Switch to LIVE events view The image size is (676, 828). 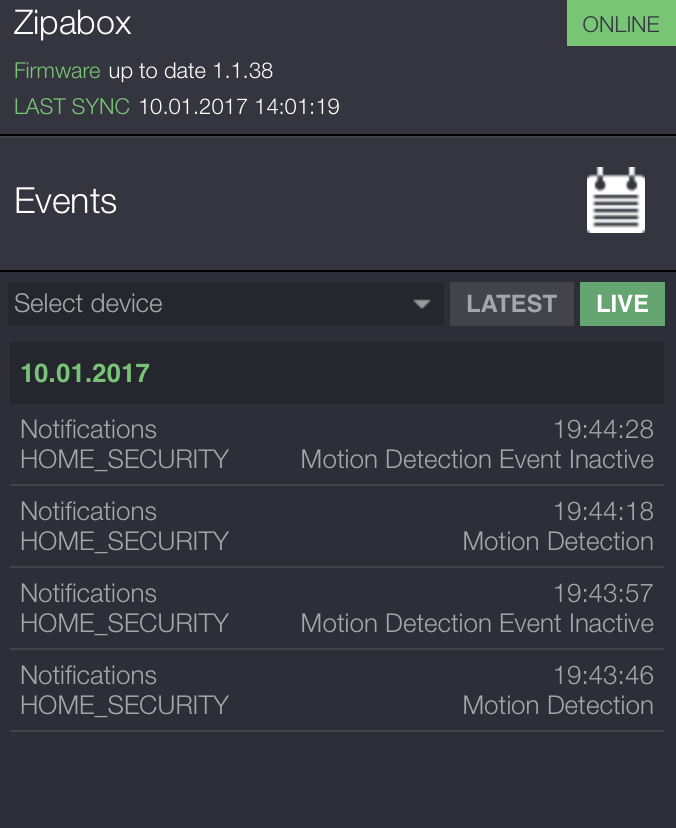(622, 304)
